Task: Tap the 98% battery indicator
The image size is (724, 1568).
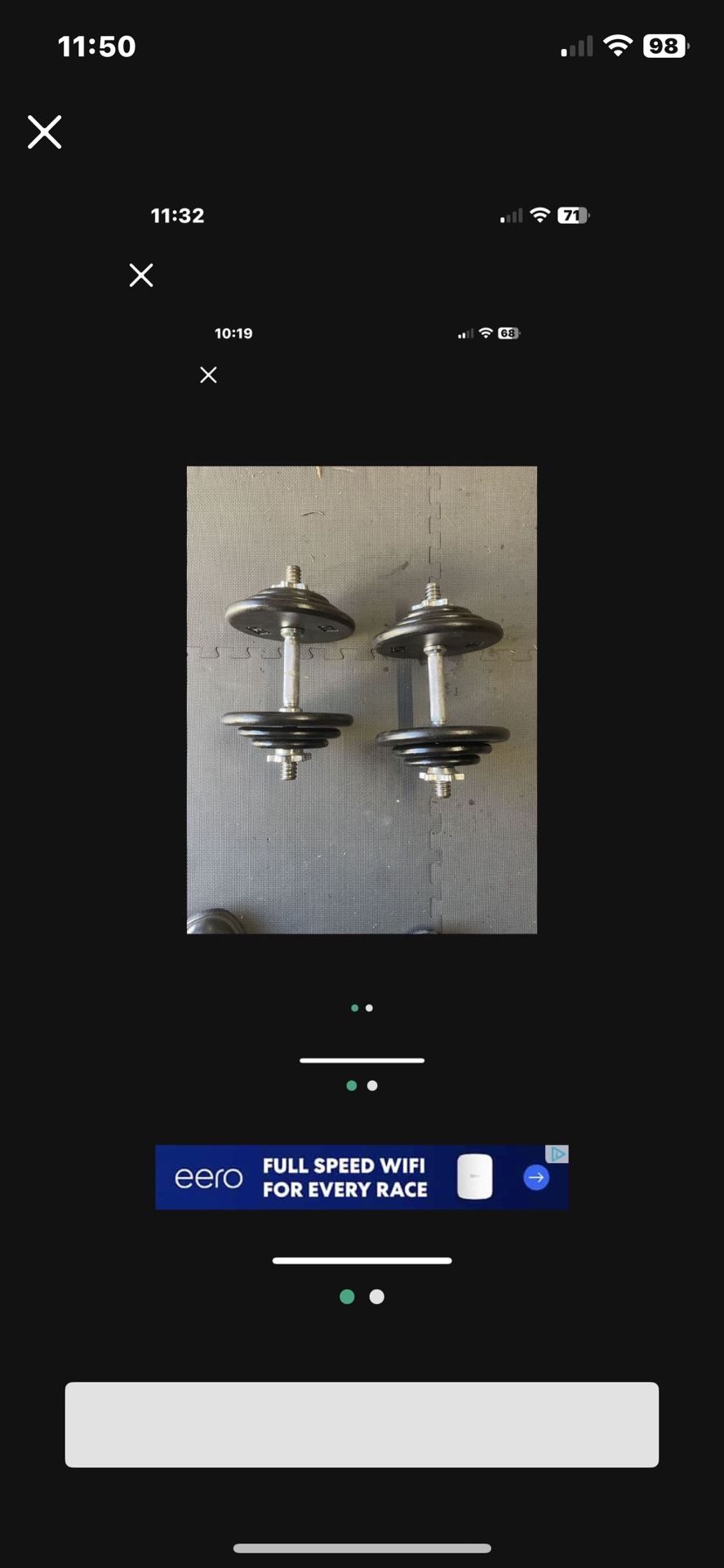Action: coord(664,45)
